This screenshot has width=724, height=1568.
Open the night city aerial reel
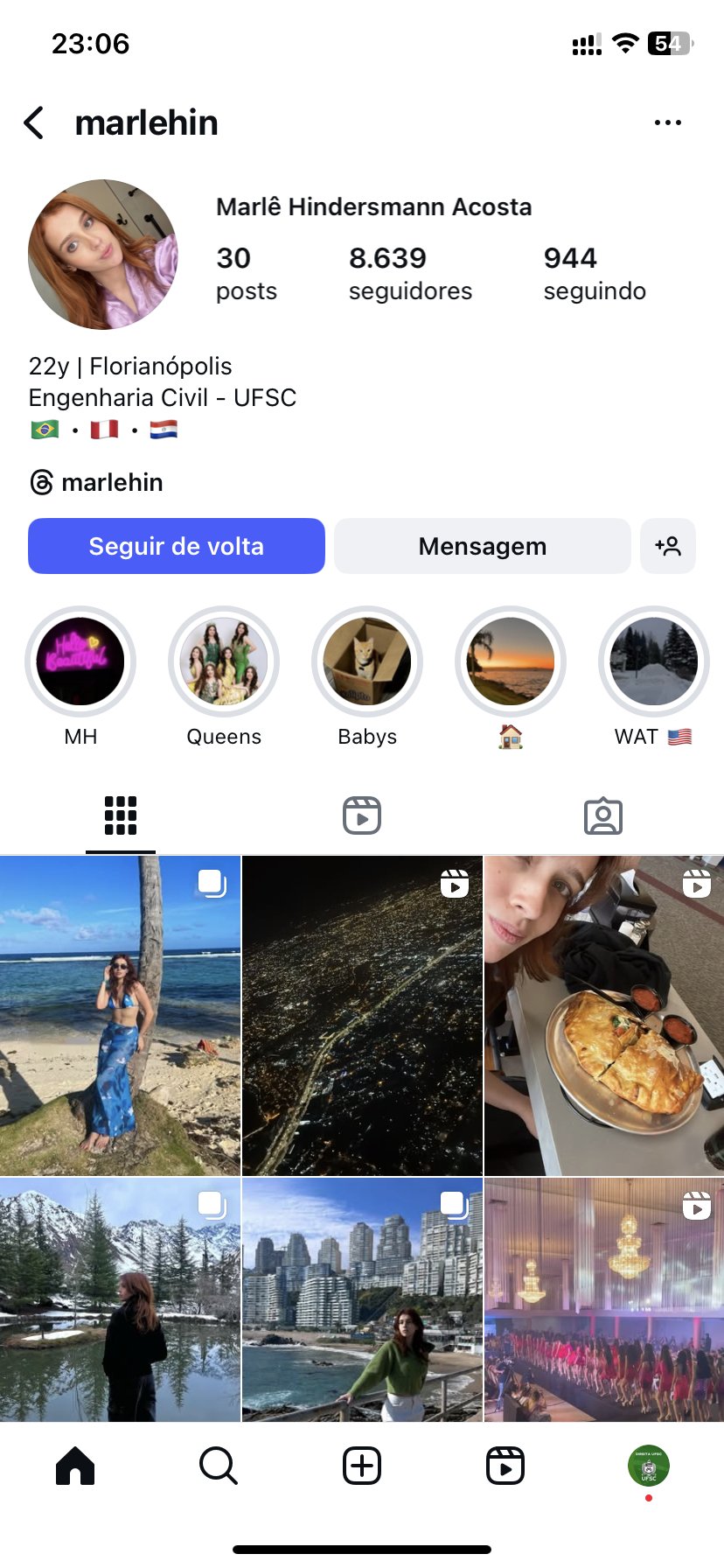pos(362,1015)
